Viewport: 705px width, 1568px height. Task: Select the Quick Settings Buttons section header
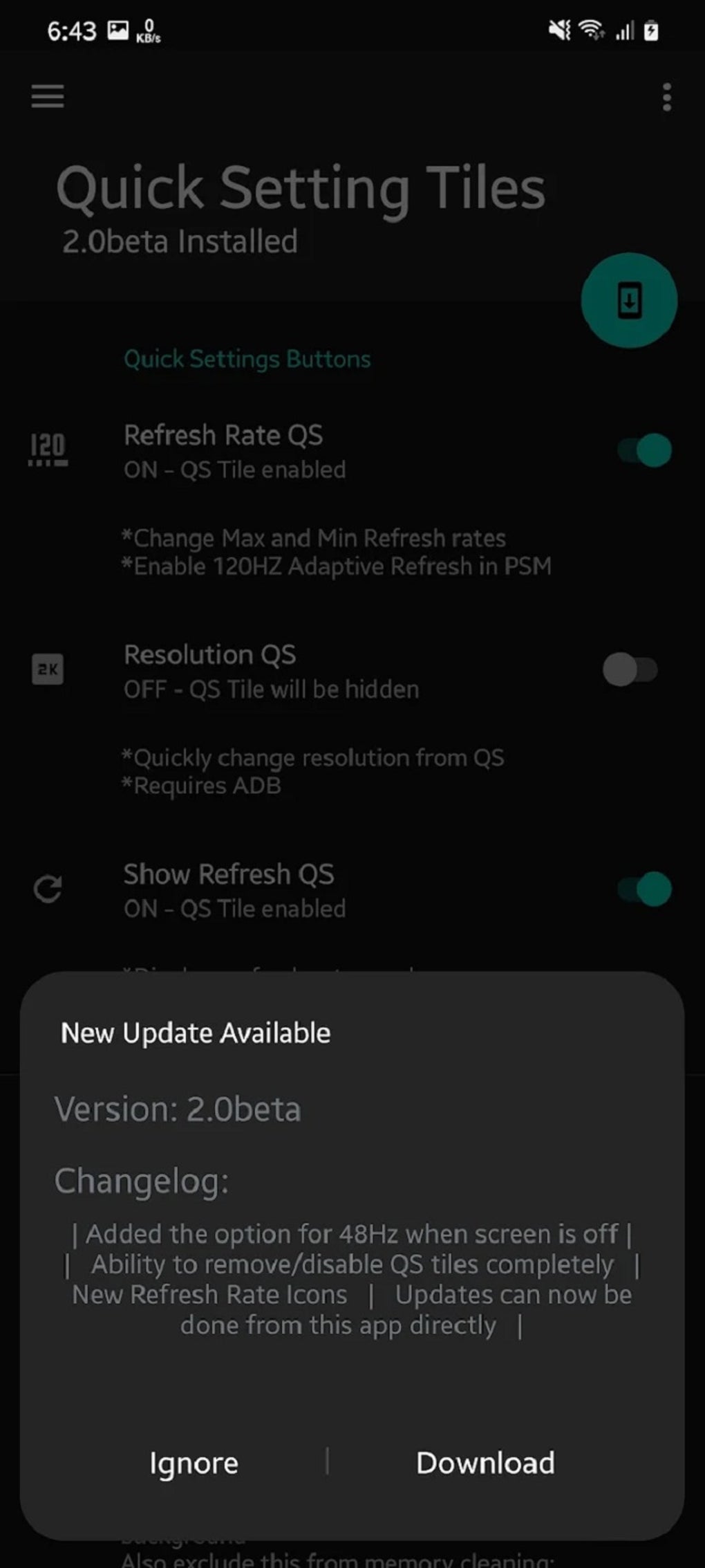click(x=247, y=359)
